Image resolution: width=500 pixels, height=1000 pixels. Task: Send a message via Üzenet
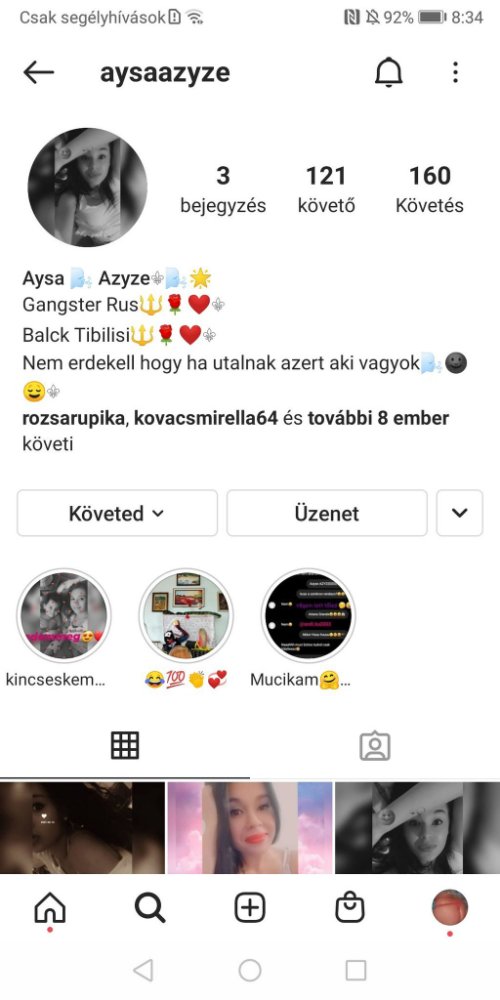click(x=327, y=513)
